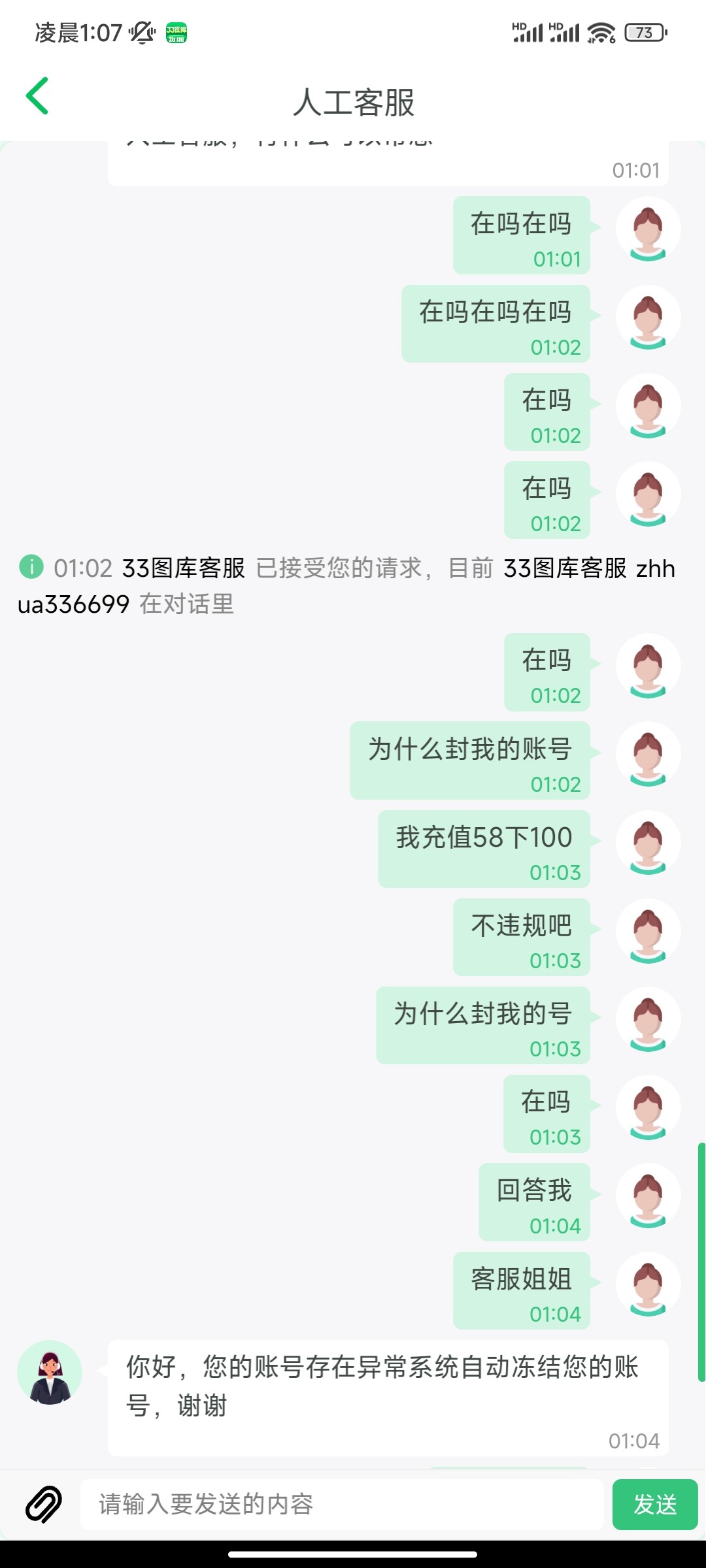Screen dimensions: 706x1568
Task: Tap the green 发送 send button
Action: [654, 1504]
